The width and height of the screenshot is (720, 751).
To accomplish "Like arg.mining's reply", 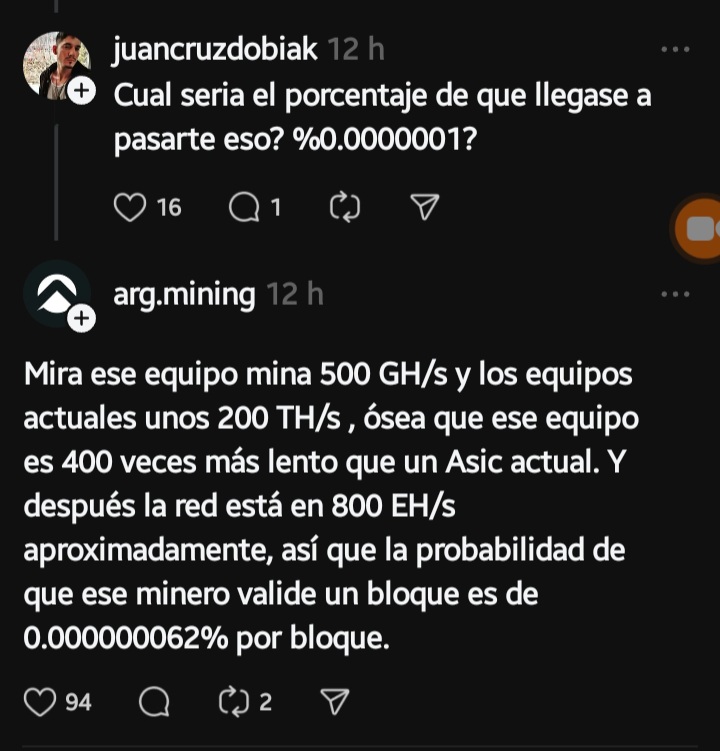I will click(x=41, y=702).
